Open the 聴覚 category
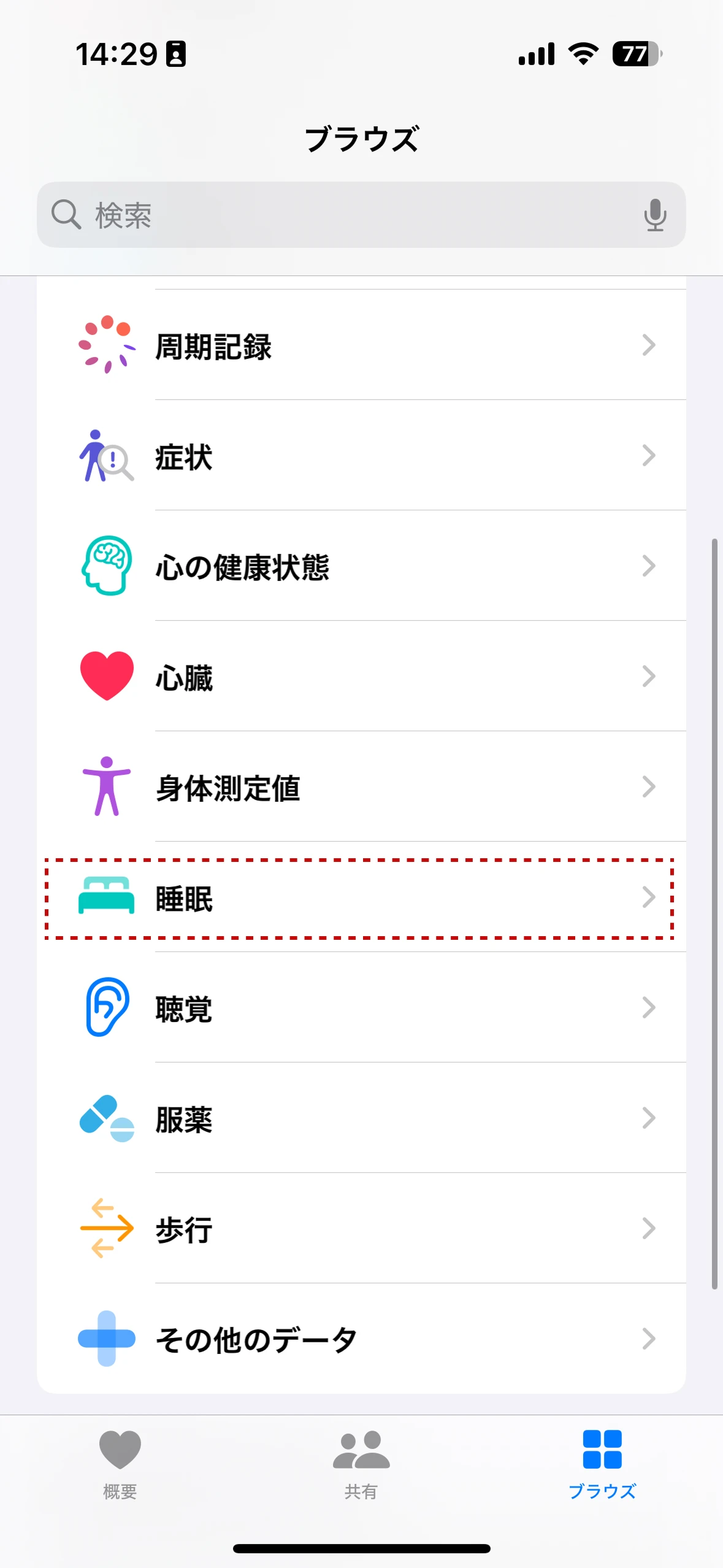Screen dimensions: 723x1568 pyautogui.click(x=361, y=1008)
